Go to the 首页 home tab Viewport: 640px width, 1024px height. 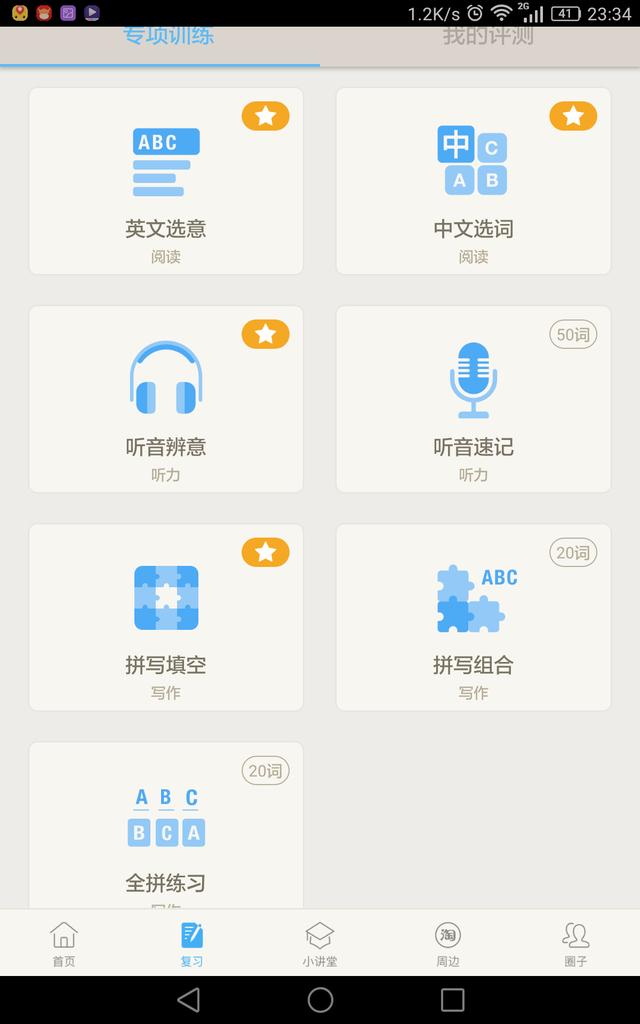[x=64, y=943]
